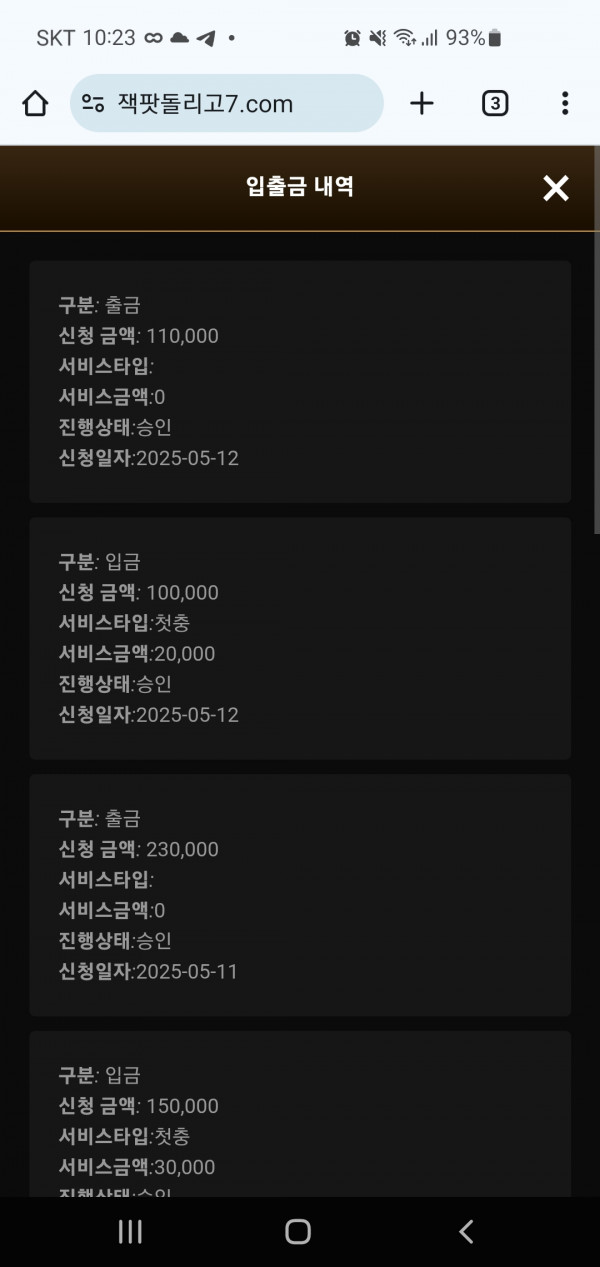
Task: Open recent apps from navigation bar
Action: (x=130, y=1231)
